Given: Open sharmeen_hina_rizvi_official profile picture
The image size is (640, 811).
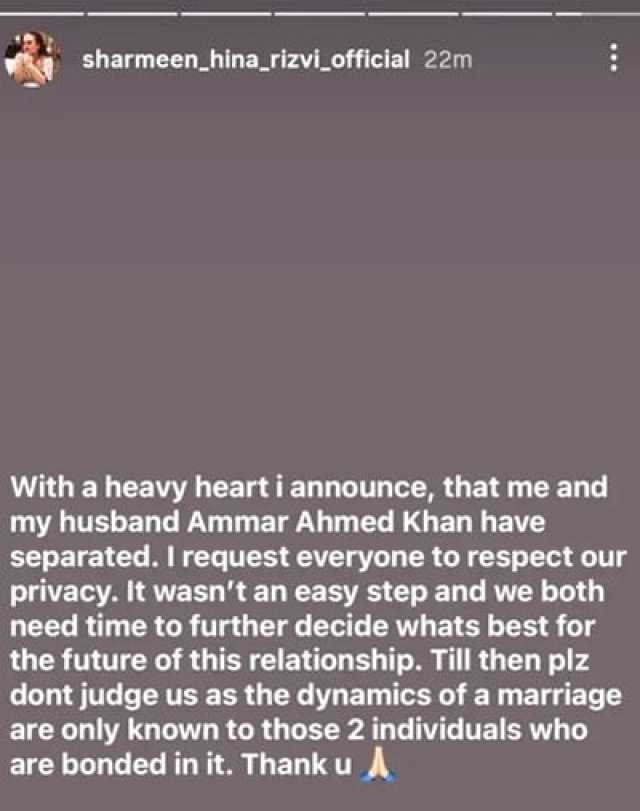Looking at the screenshot, I should click(x=33, y=58).
